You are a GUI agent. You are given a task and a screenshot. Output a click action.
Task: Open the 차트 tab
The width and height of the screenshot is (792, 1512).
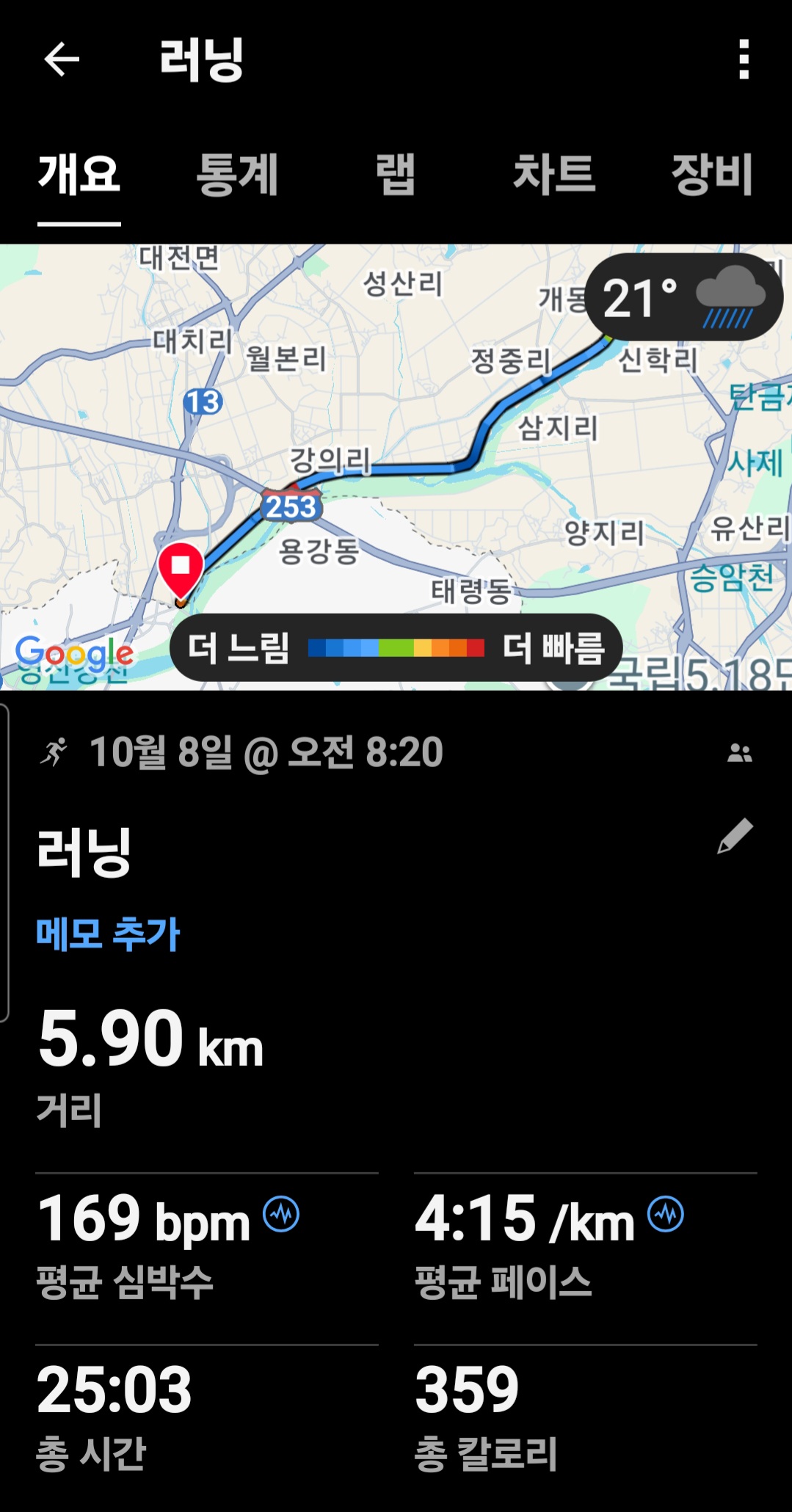[x=554, y=175]
